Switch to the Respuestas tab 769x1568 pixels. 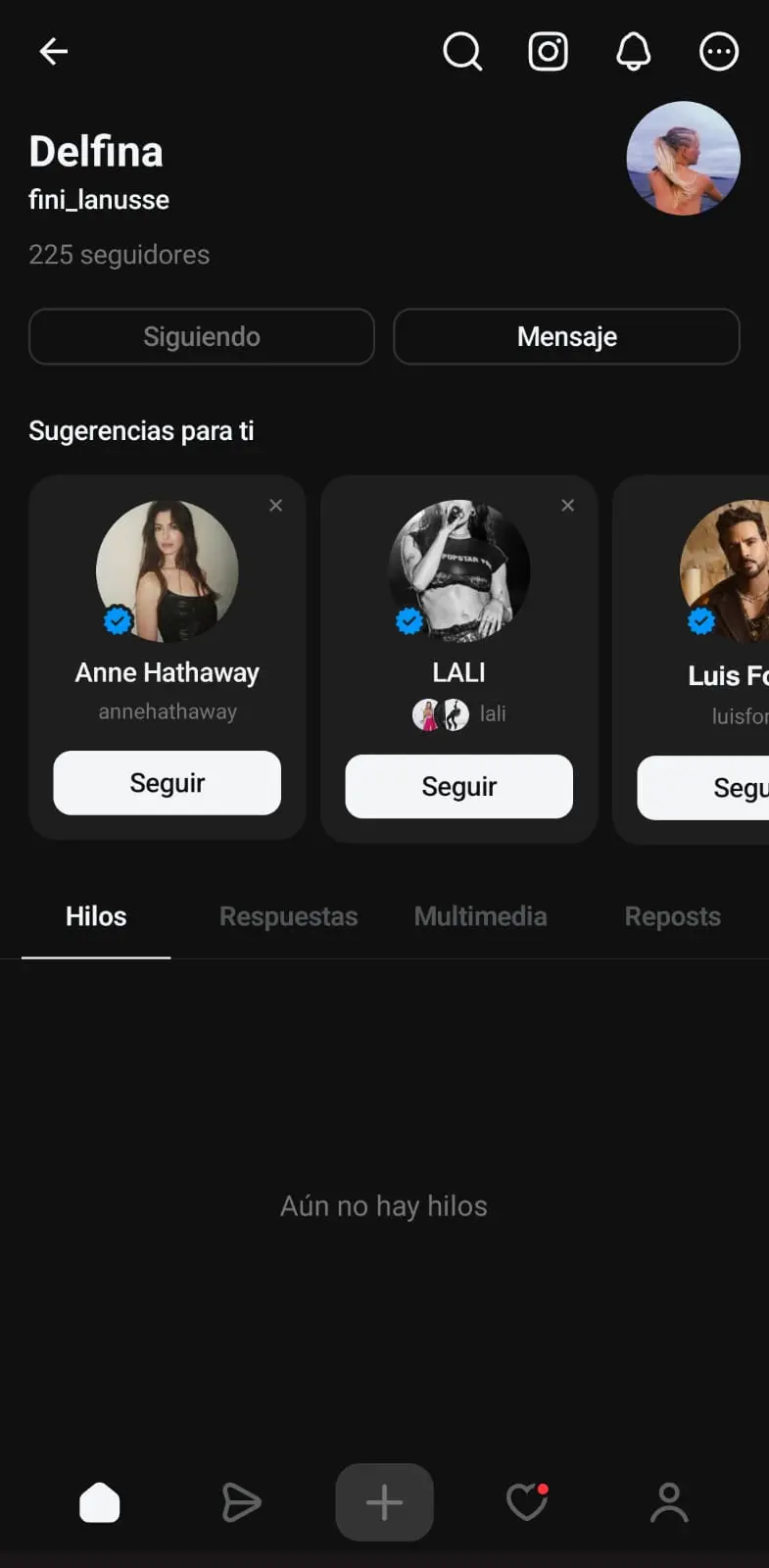point(288,916)
